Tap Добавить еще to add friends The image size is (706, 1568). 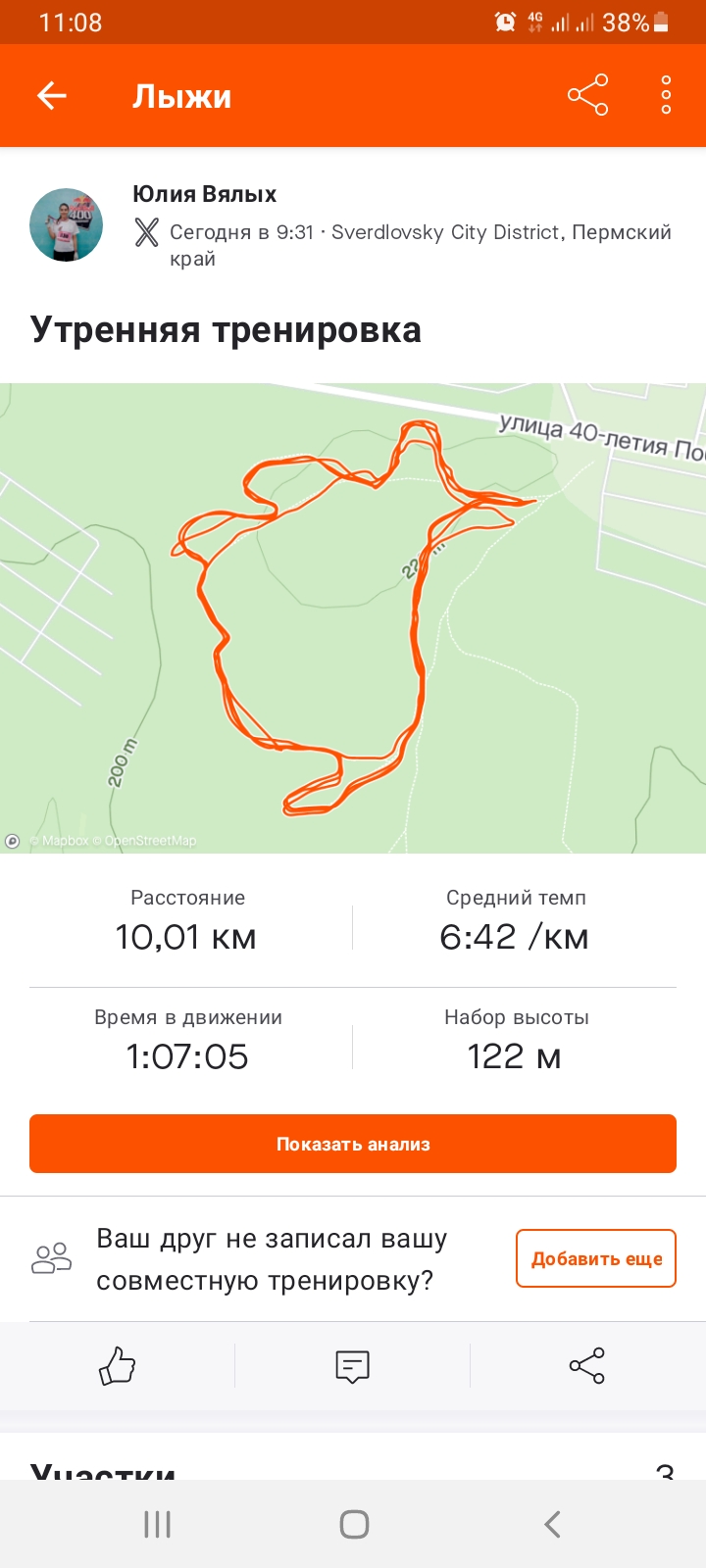(596, 1258)
